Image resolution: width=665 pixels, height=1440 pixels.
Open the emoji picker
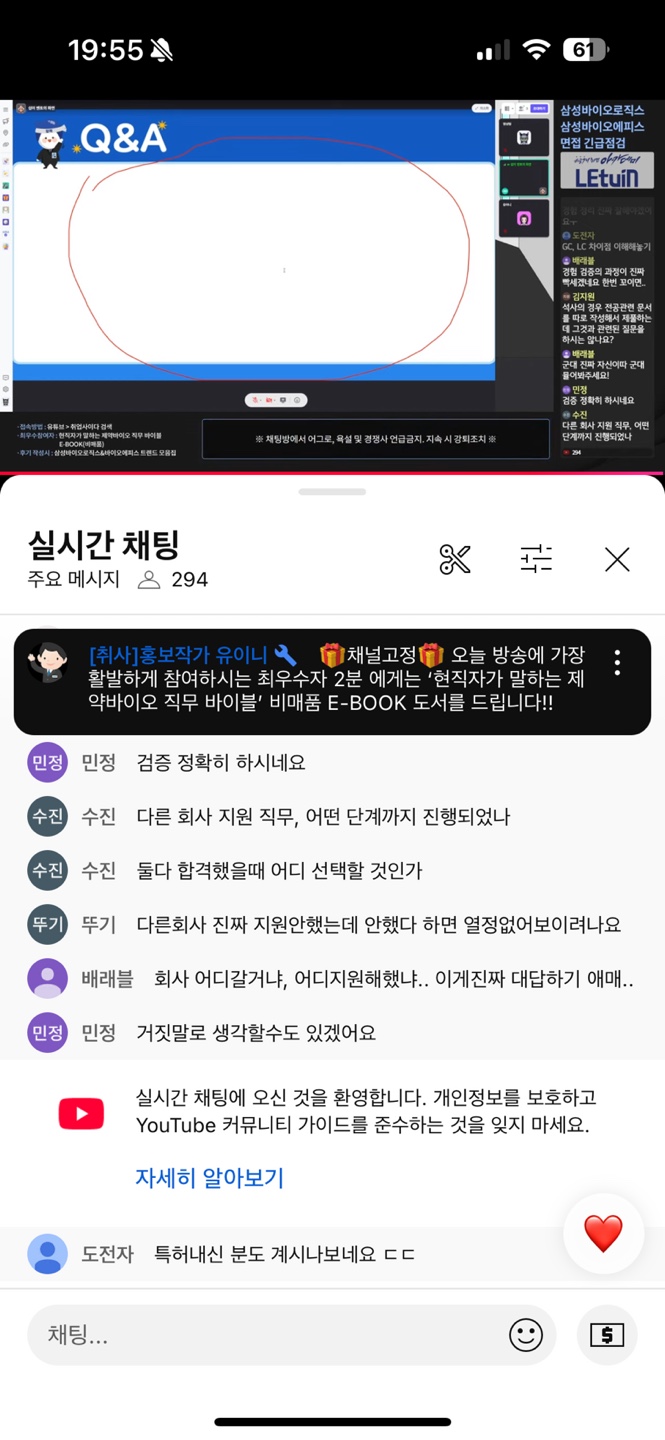click(x=526, y=1335)
